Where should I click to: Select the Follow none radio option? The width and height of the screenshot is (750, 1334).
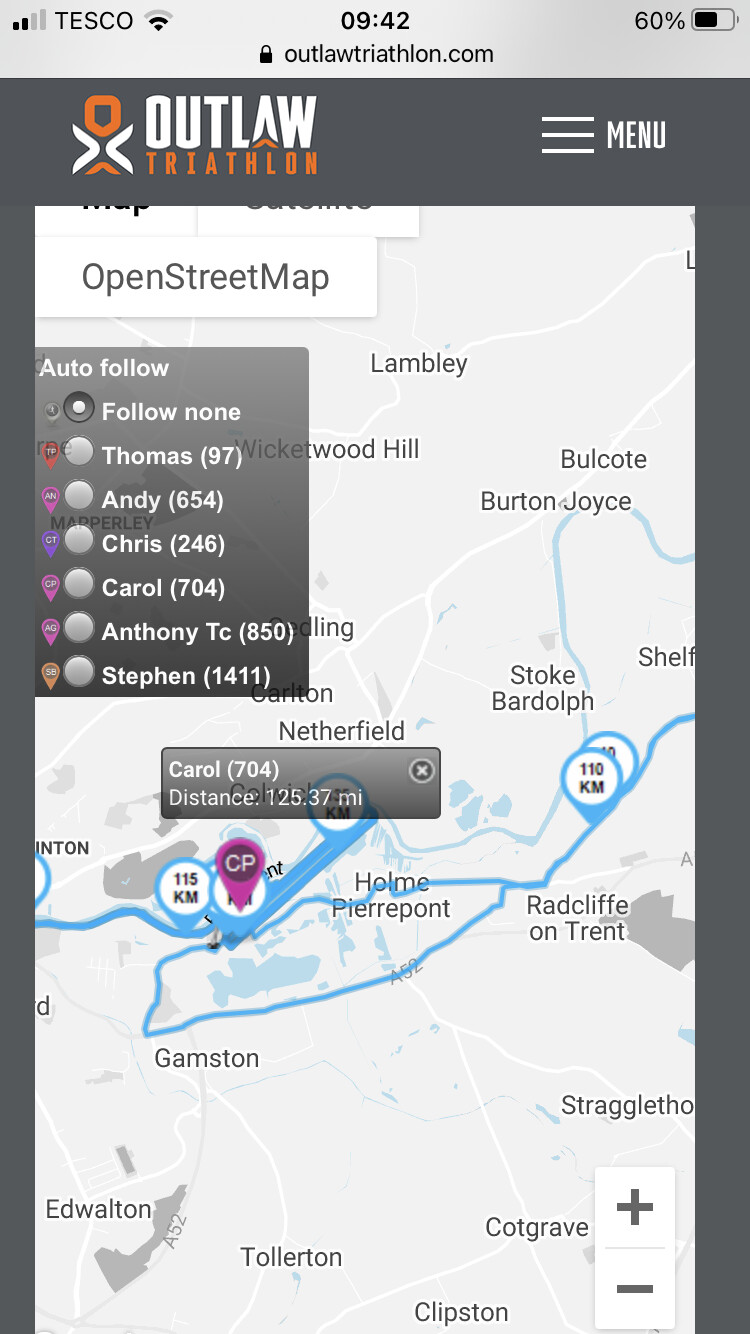[x=79, y=409]
